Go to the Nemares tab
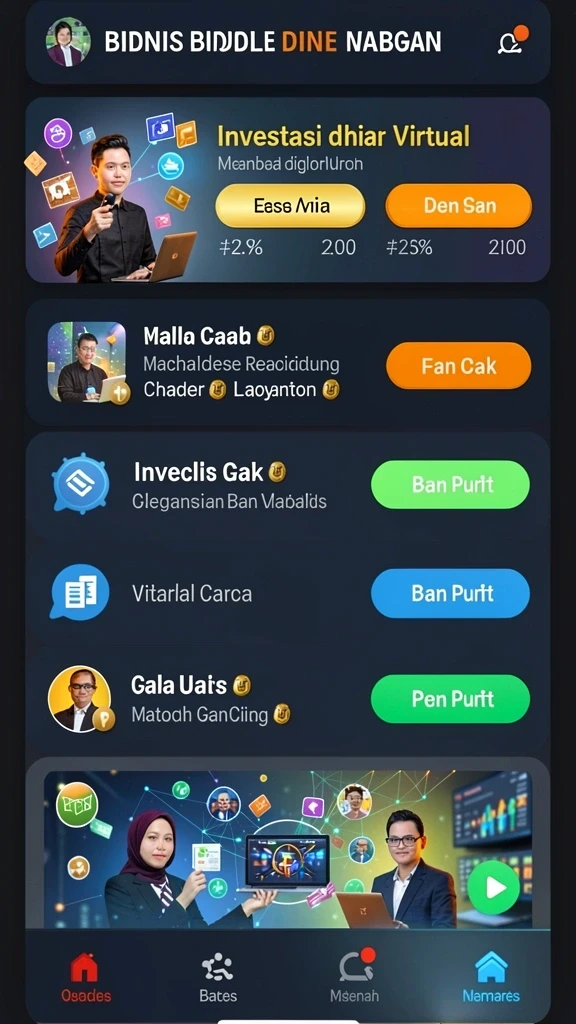Image resolution: width=576 pixels, height=1024 pixels. click(491, 977)
